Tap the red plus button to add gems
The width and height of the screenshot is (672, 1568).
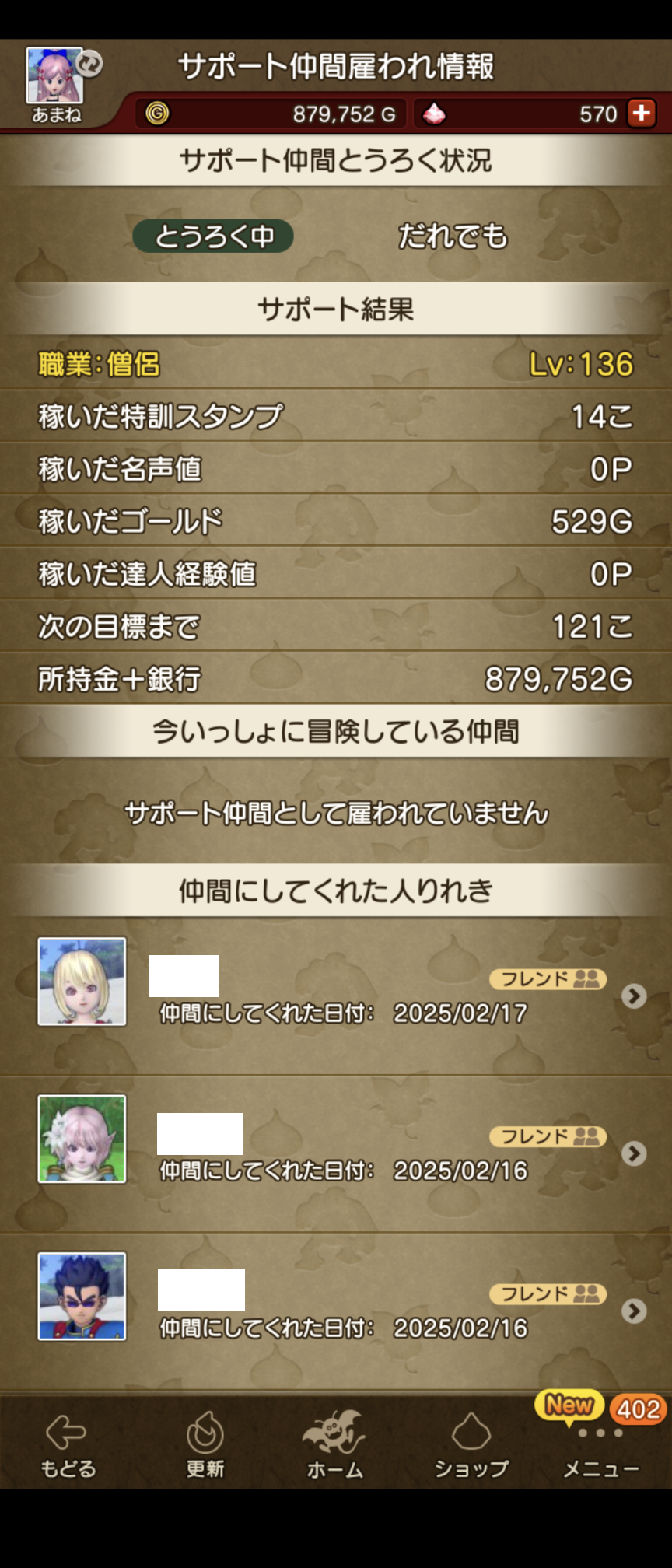click(x=642, y=114)
